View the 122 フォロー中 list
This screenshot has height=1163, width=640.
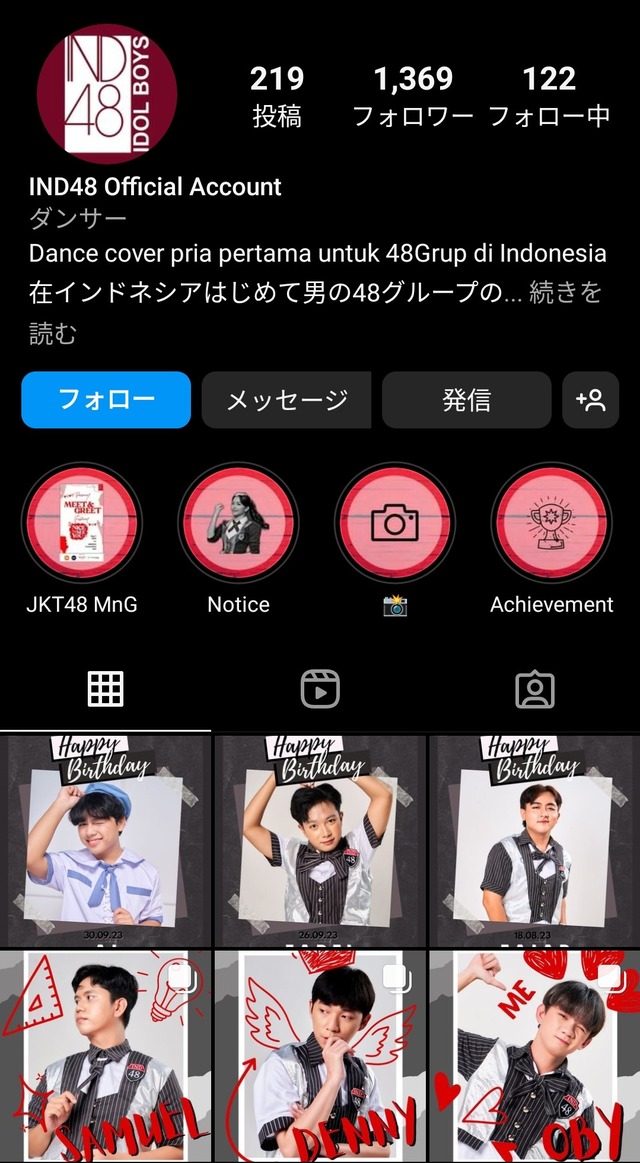[550, 96]
